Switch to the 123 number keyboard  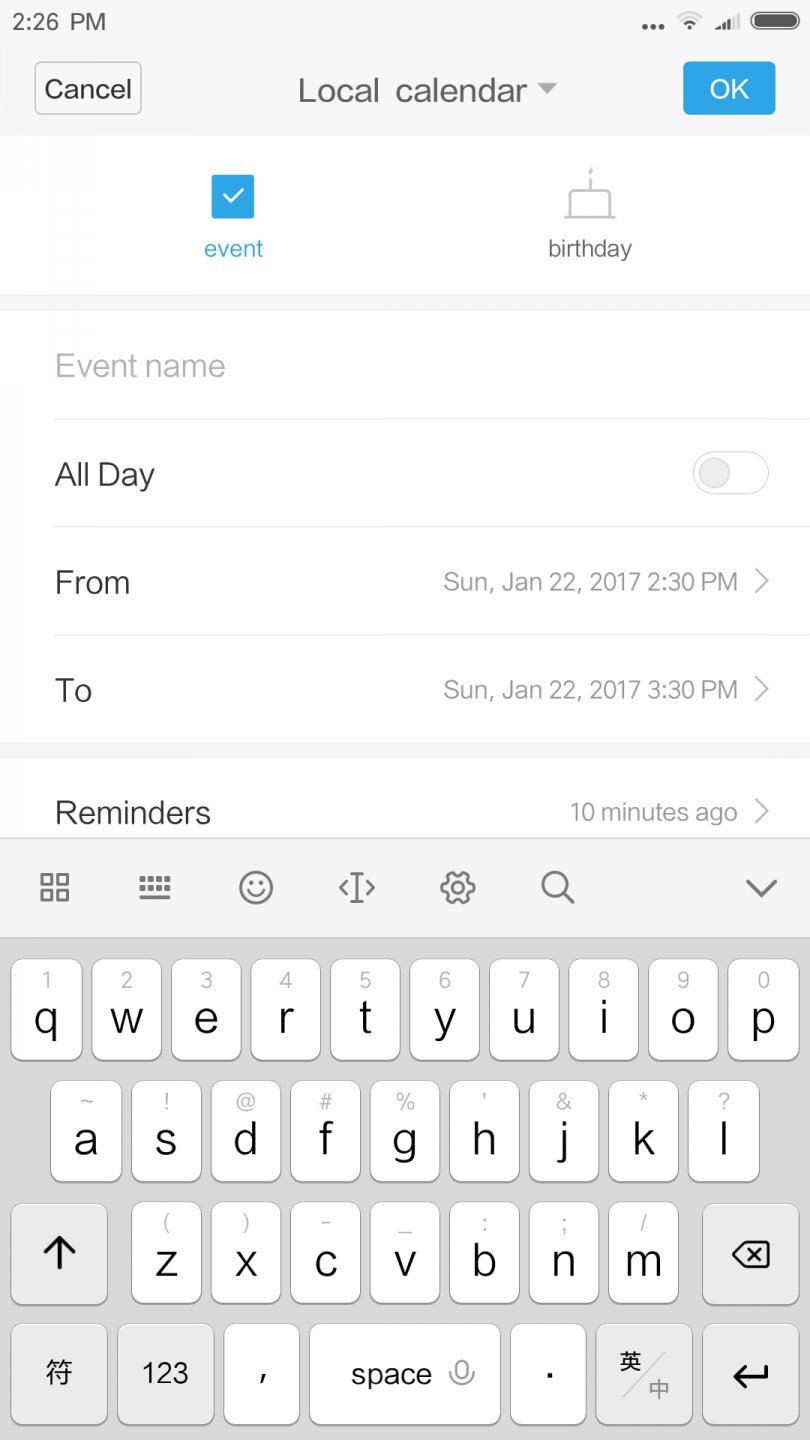pos(165,1373)
